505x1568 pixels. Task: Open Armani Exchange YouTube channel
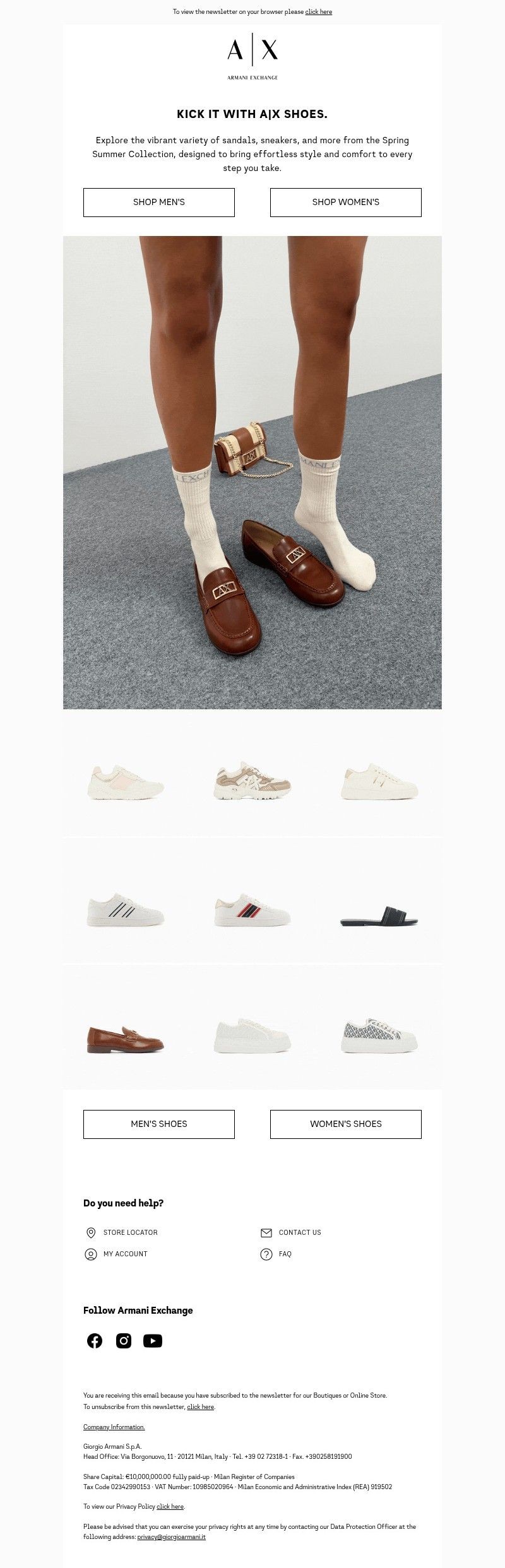click(153, 1341)
